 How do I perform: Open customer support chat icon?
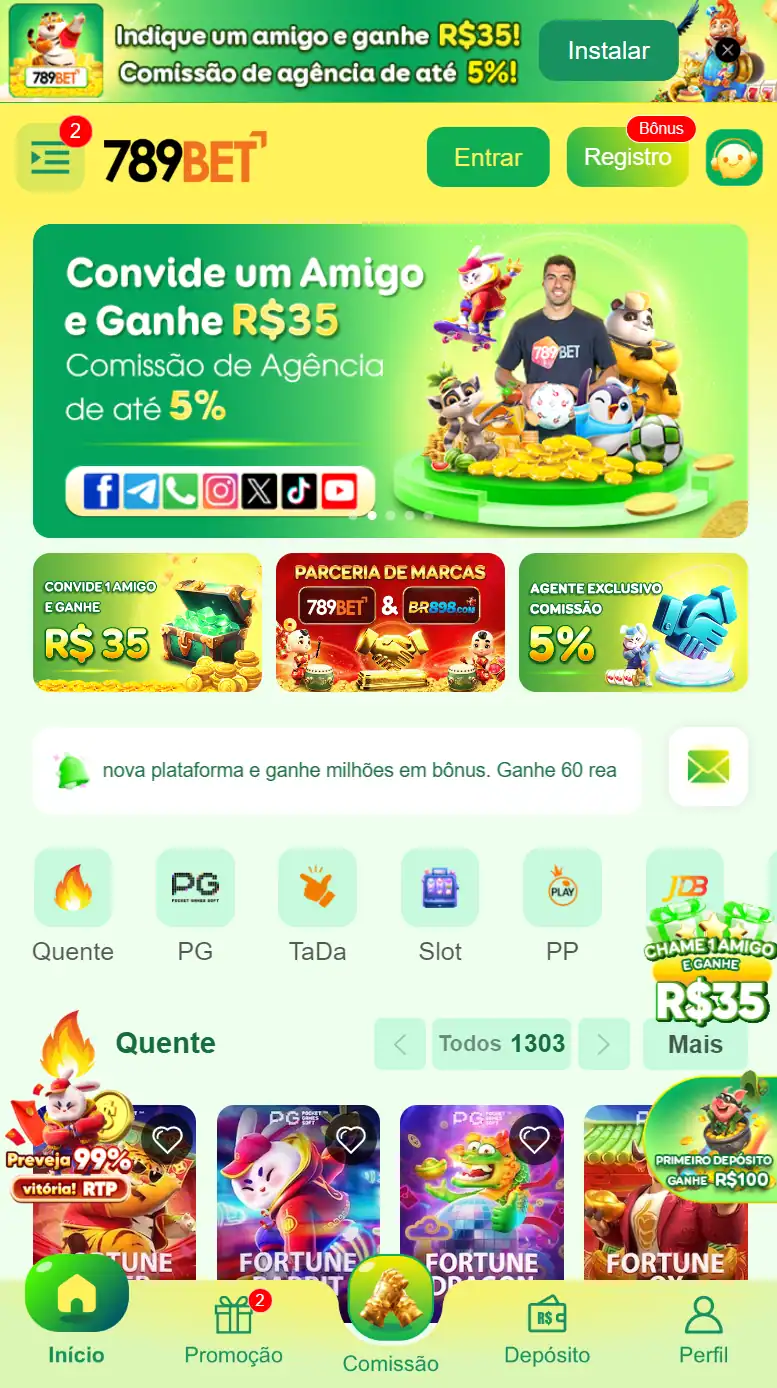[x=734, y=158]
